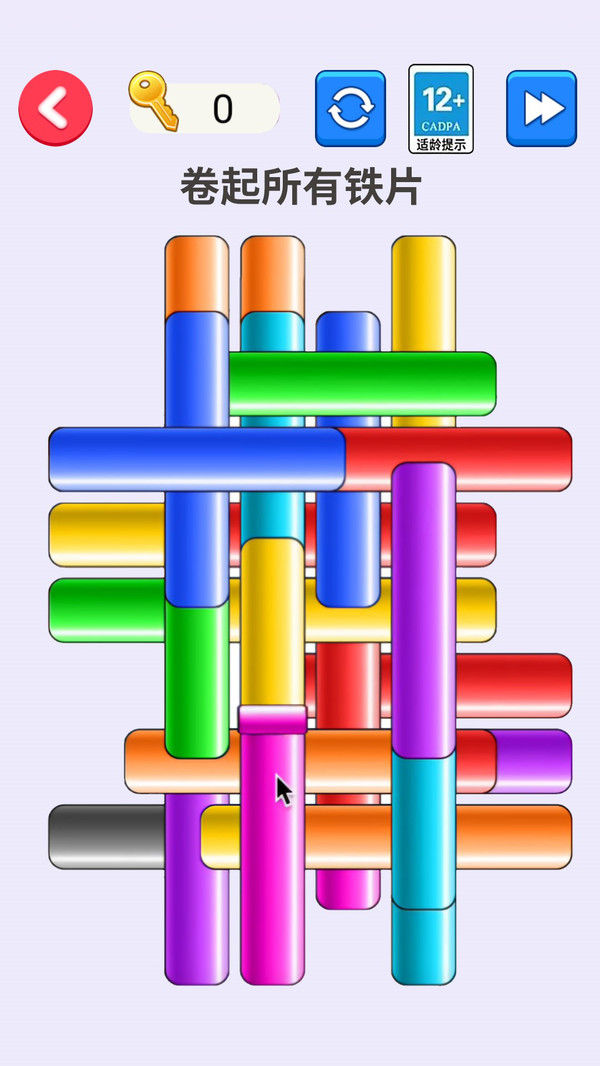Image resolution: width=600 pixels, height=1066 pixels.
Task: Go back with the red arrow button
Action: pyautogui.click(x=55, y=109)
